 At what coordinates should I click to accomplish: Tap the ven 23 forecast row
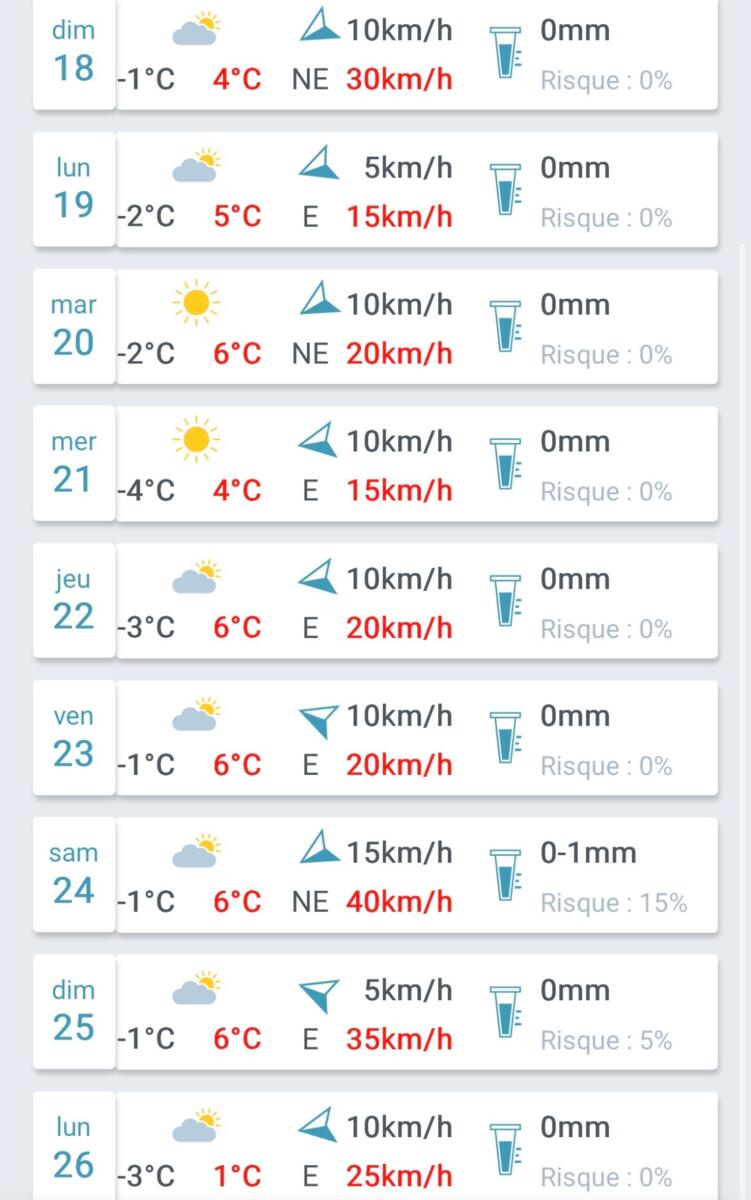click(x=375, y=738)
